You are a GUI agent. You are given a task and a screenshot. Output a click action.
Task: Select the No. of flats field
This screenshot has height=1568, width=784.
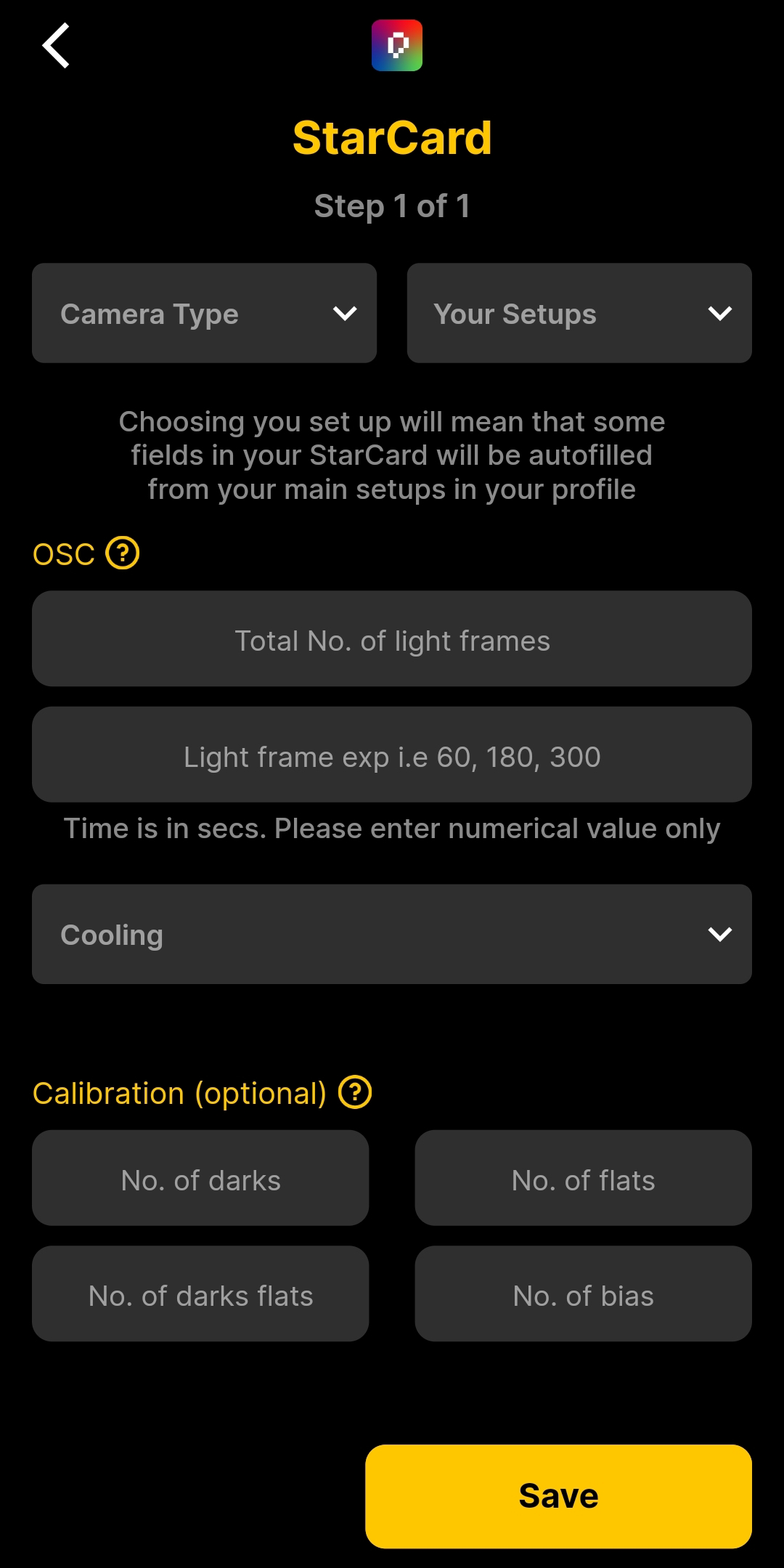[x=583, y=1178]
